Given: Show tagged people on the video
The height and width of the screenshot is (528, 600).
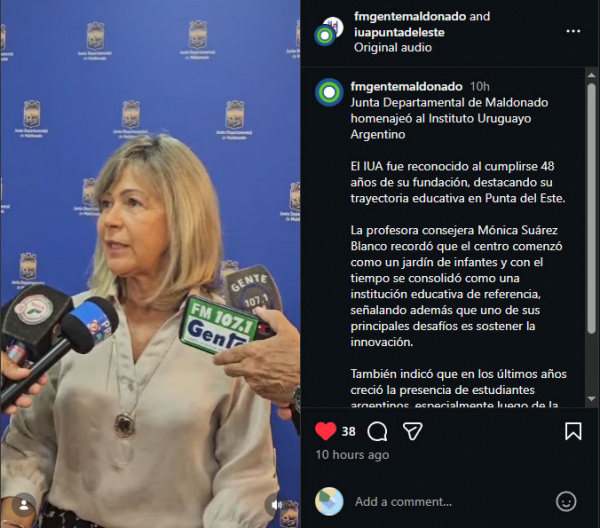Looking at the screenshot, I should tap(22, 503).
